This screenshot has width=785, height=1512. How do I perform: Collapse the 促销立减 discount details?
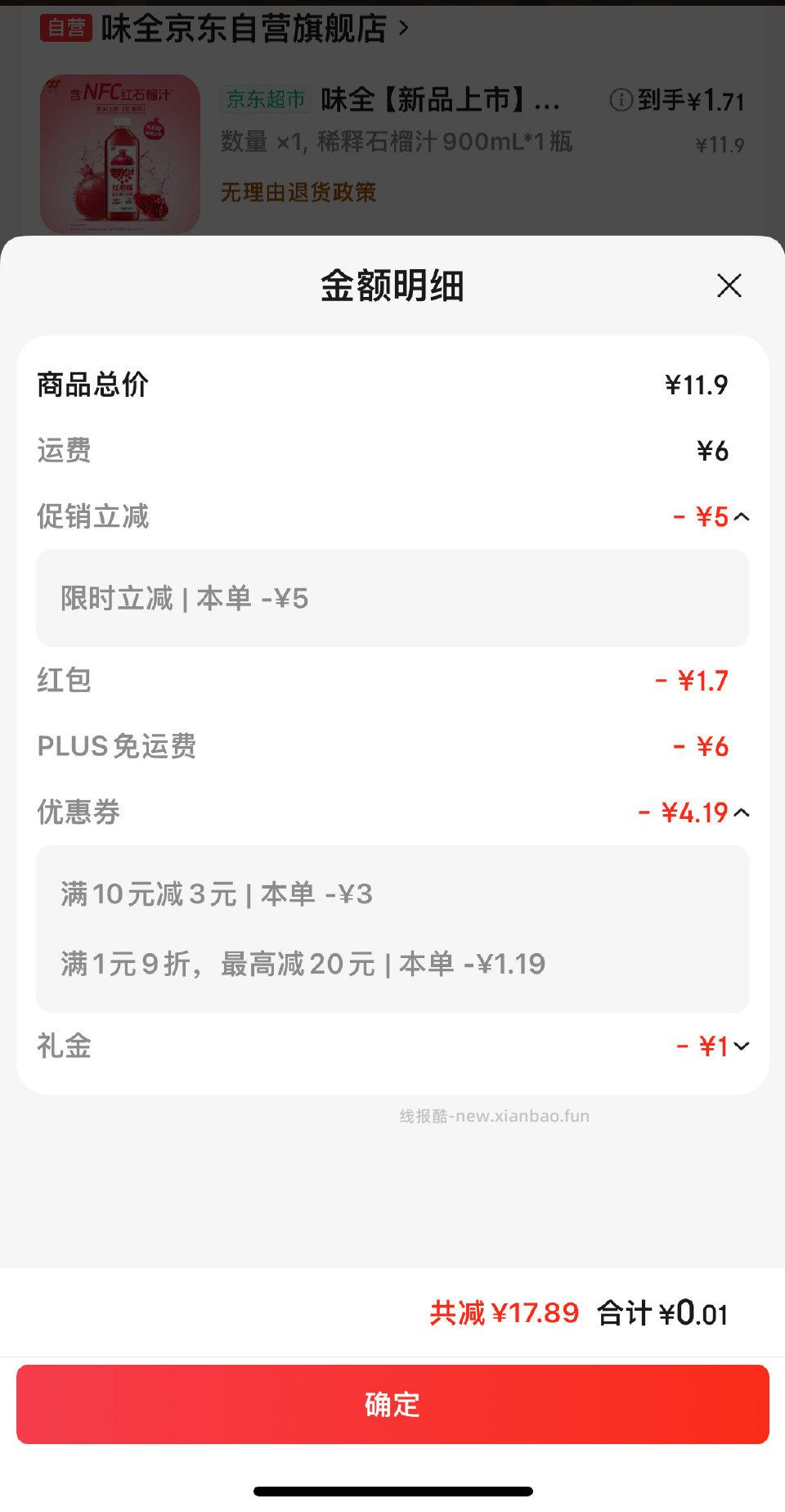pos(742,516)
